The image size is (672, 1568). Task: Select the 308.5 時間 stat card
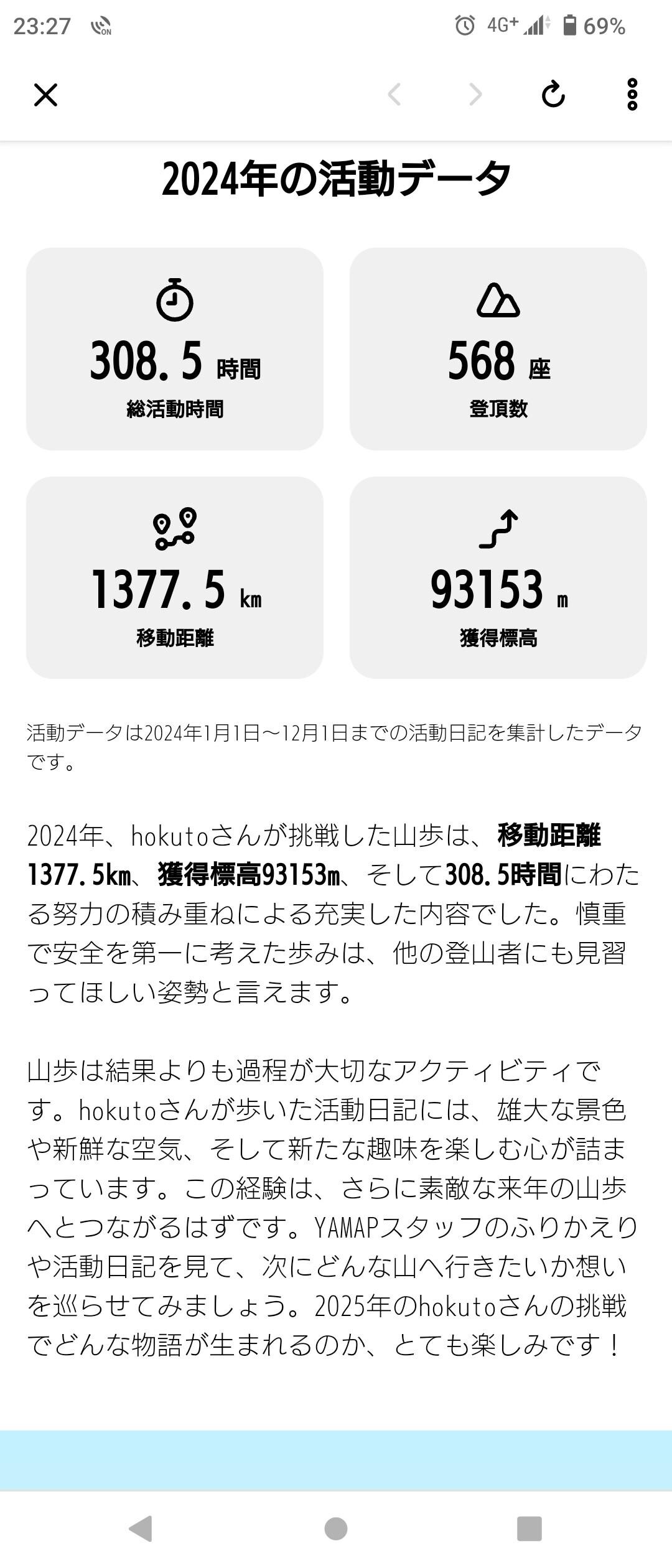coord(175,348)
